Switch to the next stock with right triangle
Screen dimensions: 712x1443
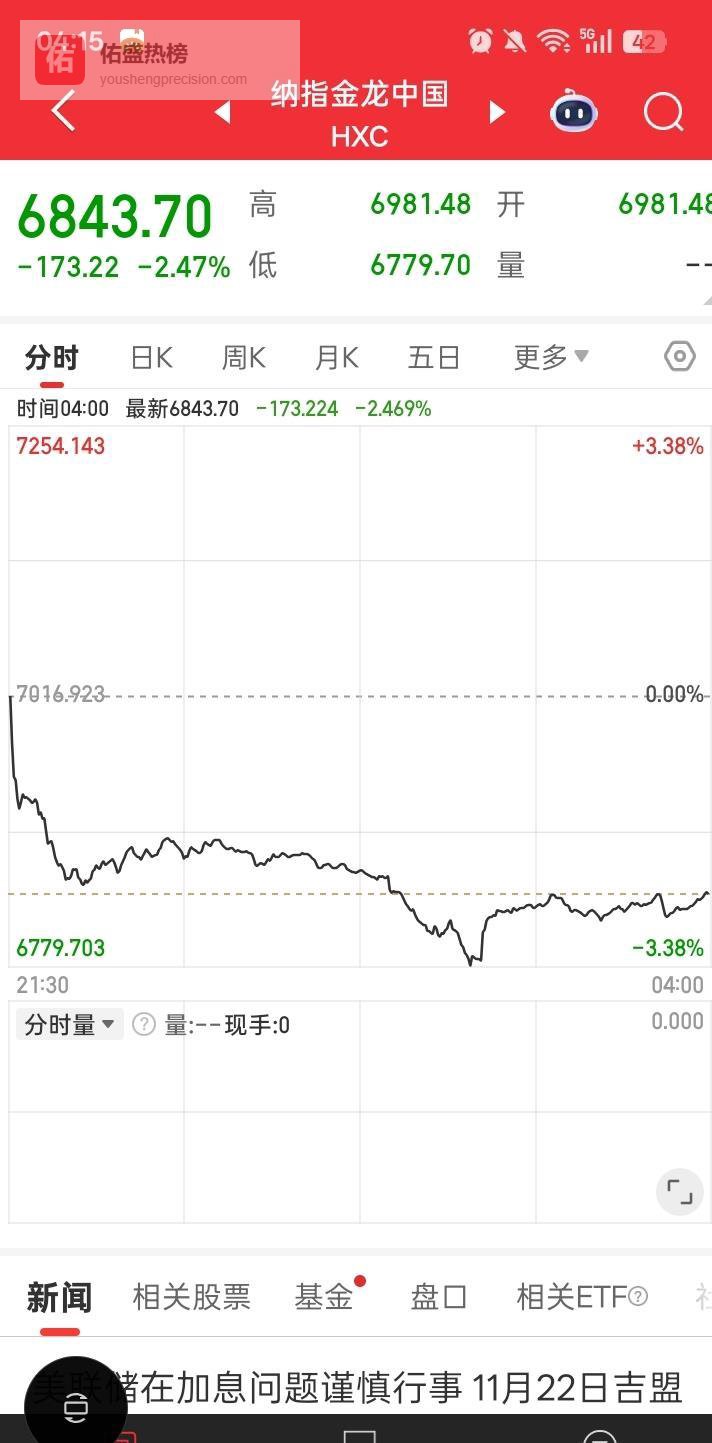point(497,112)
